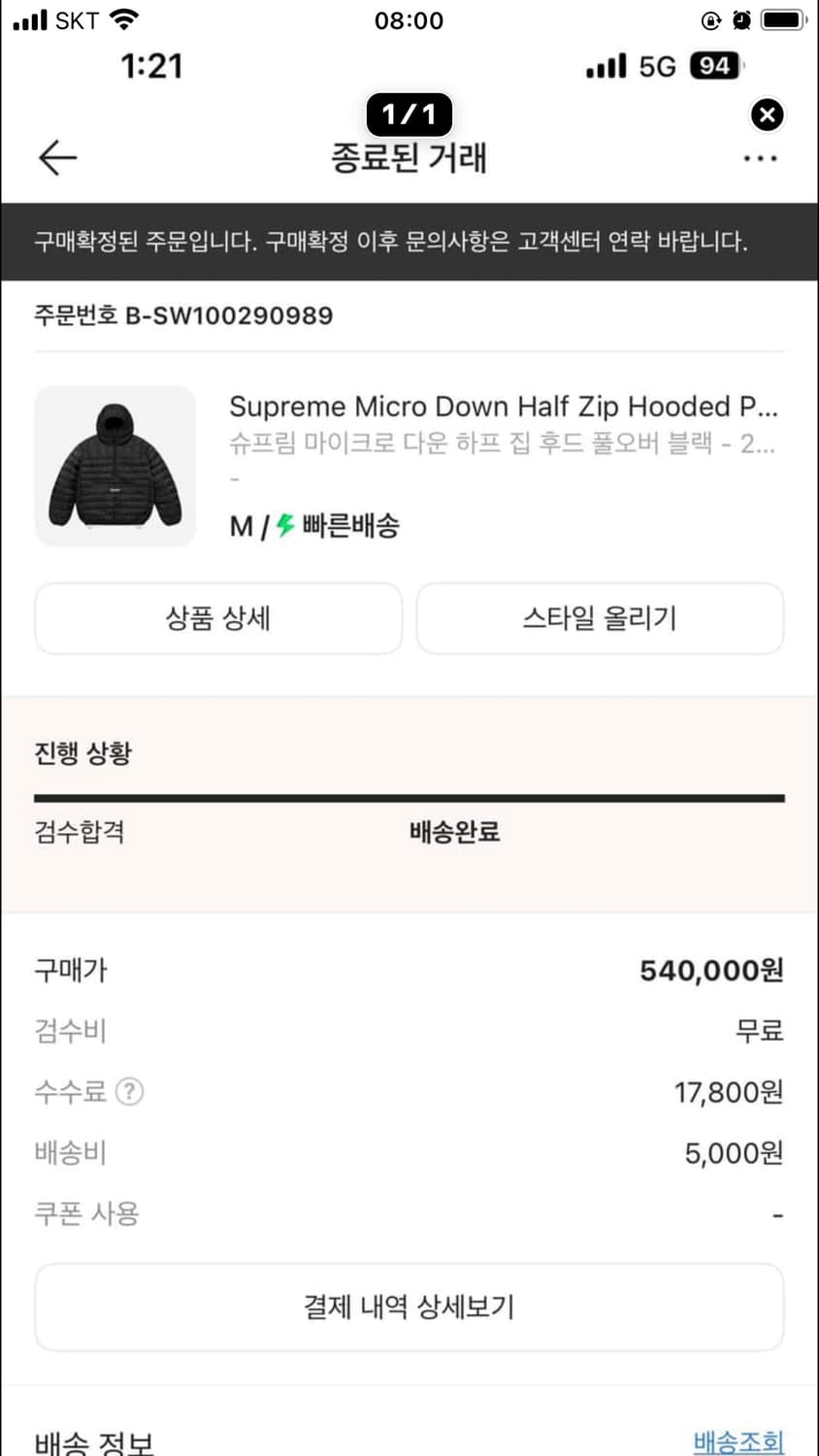Select the 검수합격 inspection stage label
Screen dimensions: 819x1456
pos(79,833)
